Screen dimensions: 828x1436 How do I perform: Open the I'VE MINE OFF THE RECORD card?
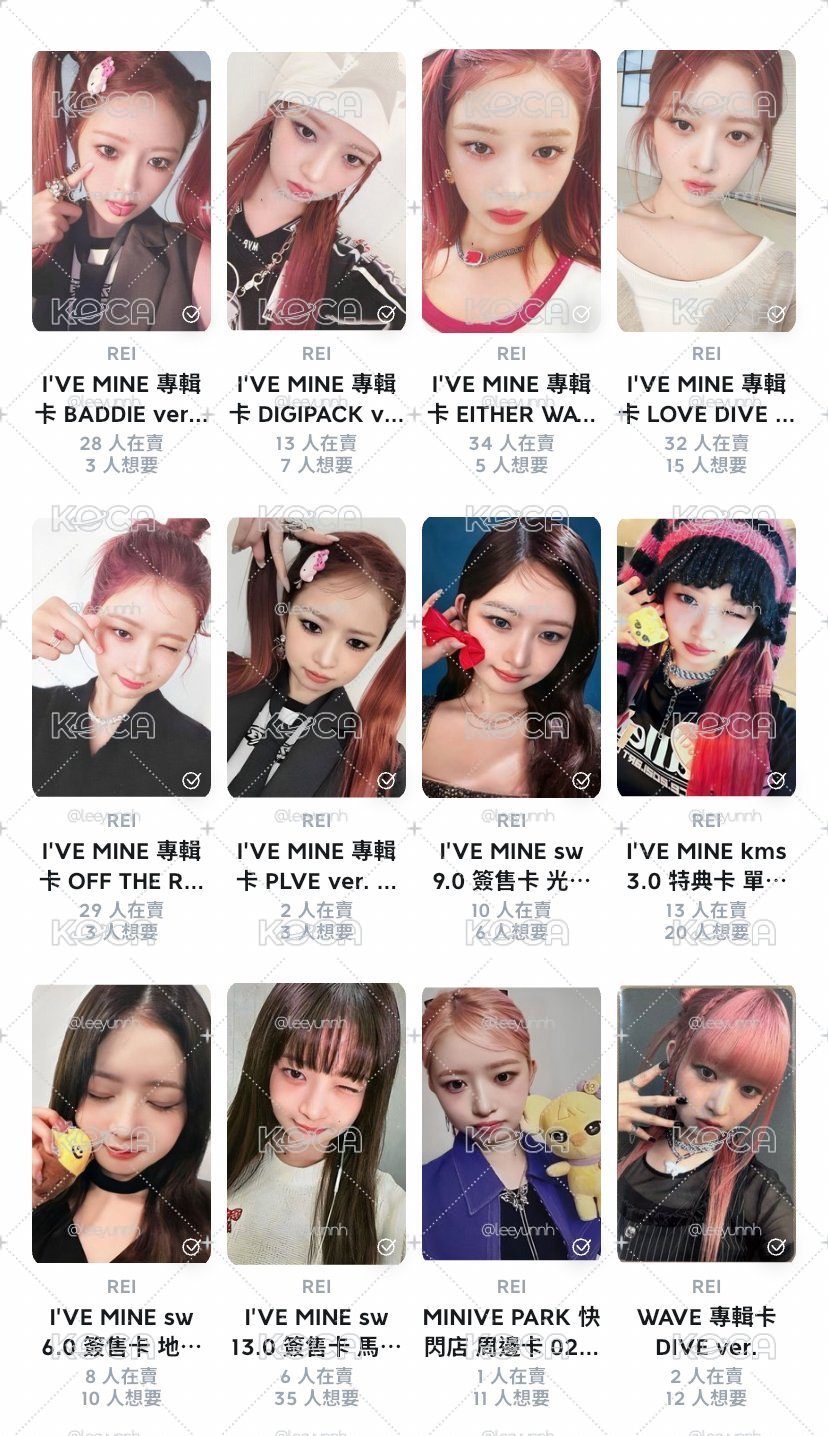121,657
